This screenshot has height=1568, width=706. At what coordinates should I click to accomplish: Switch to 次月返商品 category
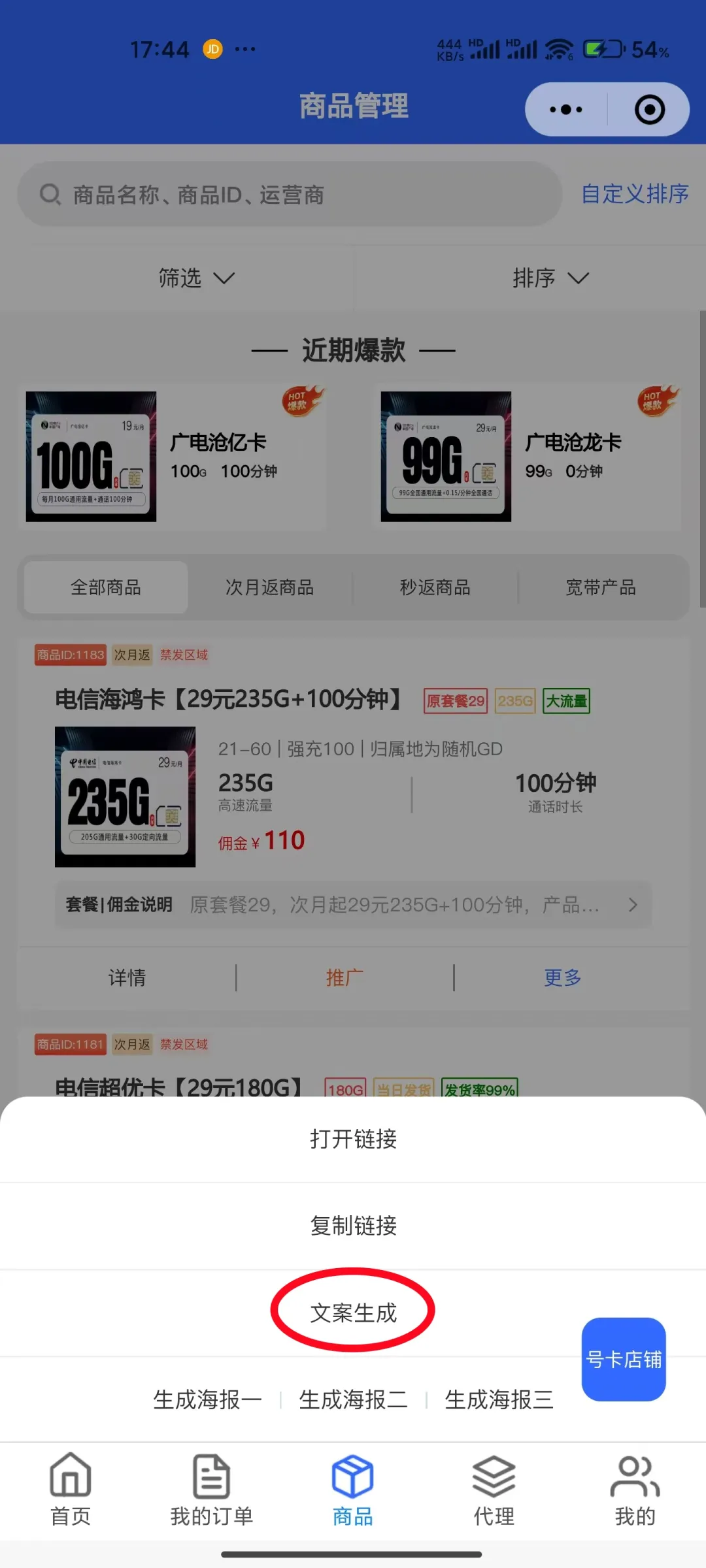pos(269,587)
